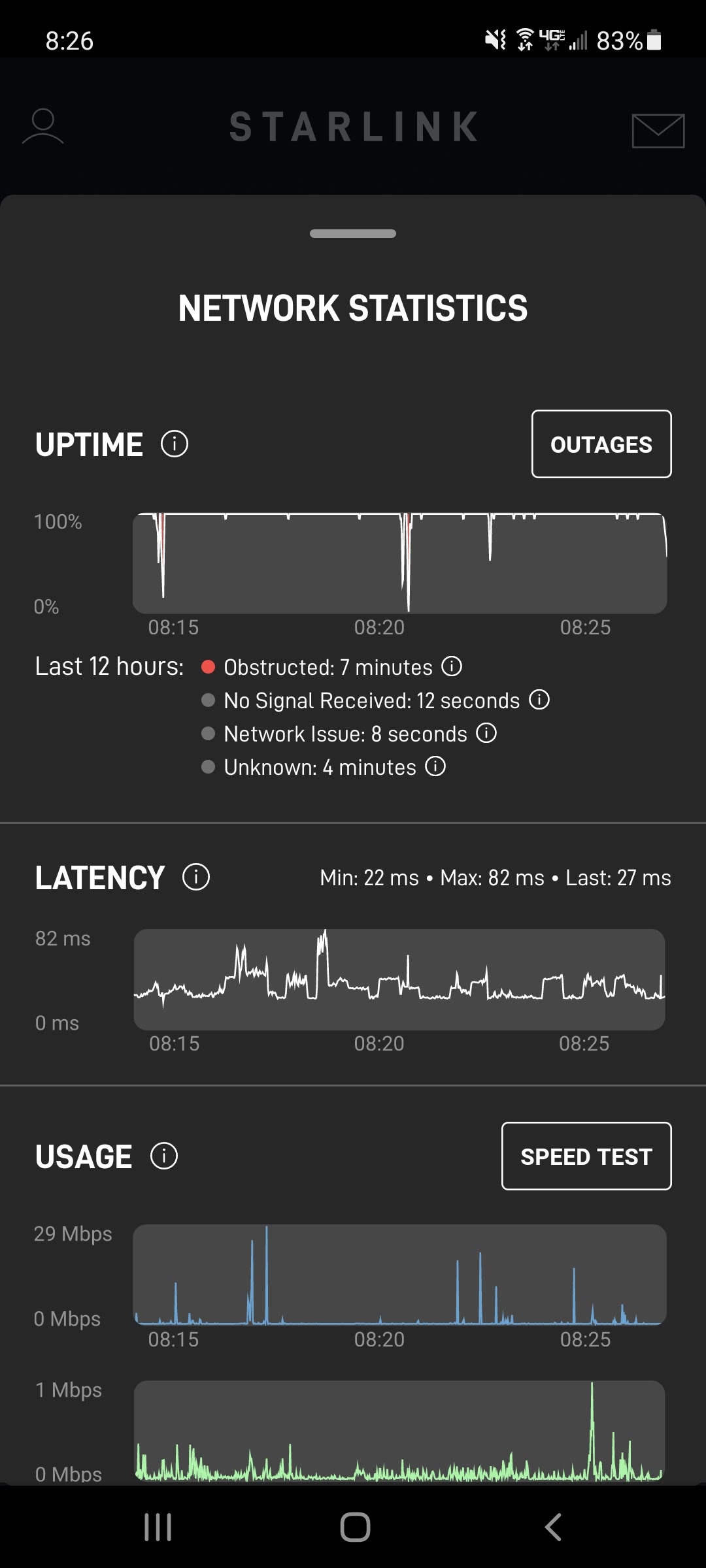Open the messages envelope icon

[658, 131]
